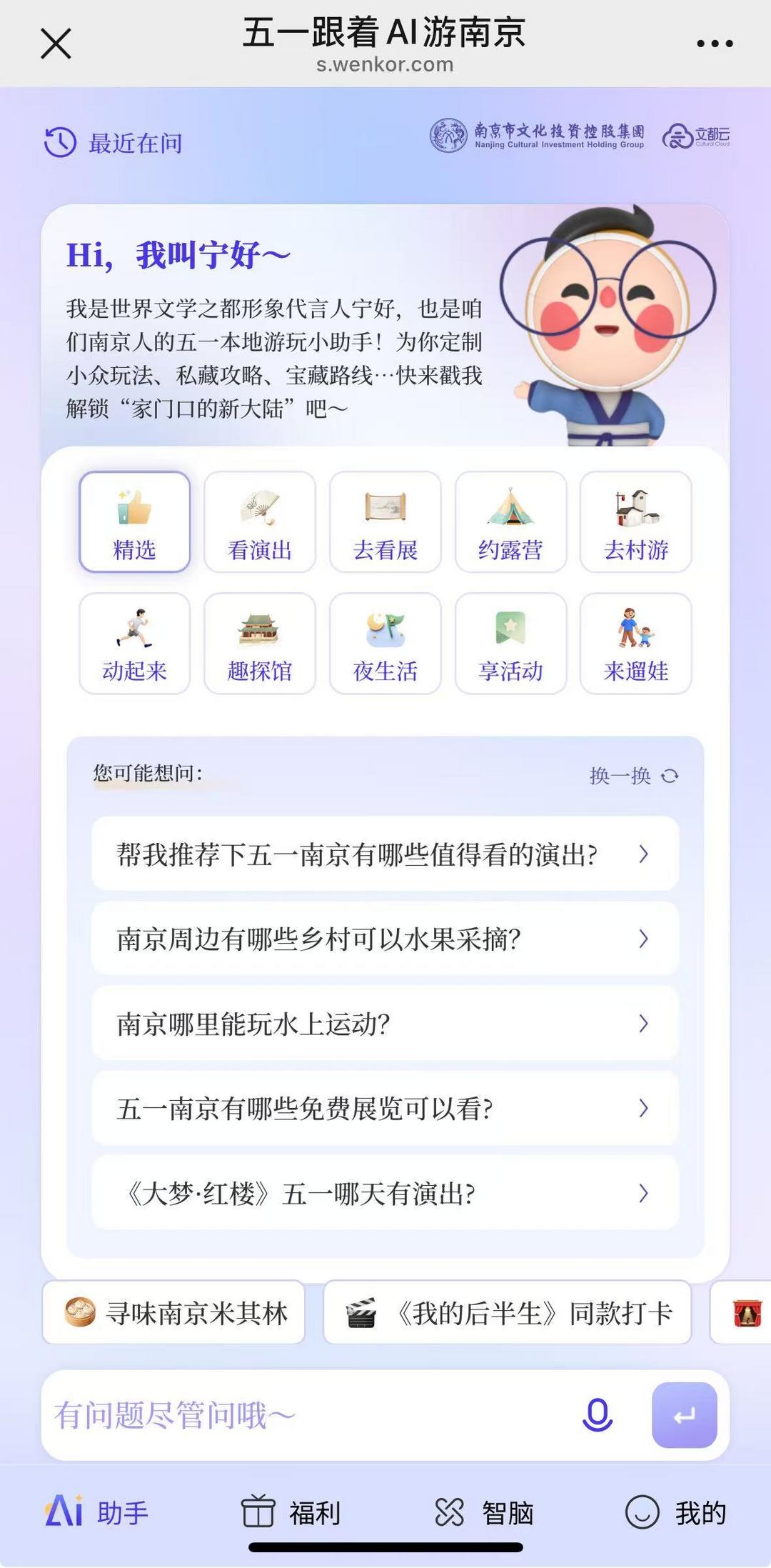This screenshot has height=1568, width=771.
Task: Close the 五一跟着AI游南京 page
Action: pyautogui.click(x=56, y=44)
